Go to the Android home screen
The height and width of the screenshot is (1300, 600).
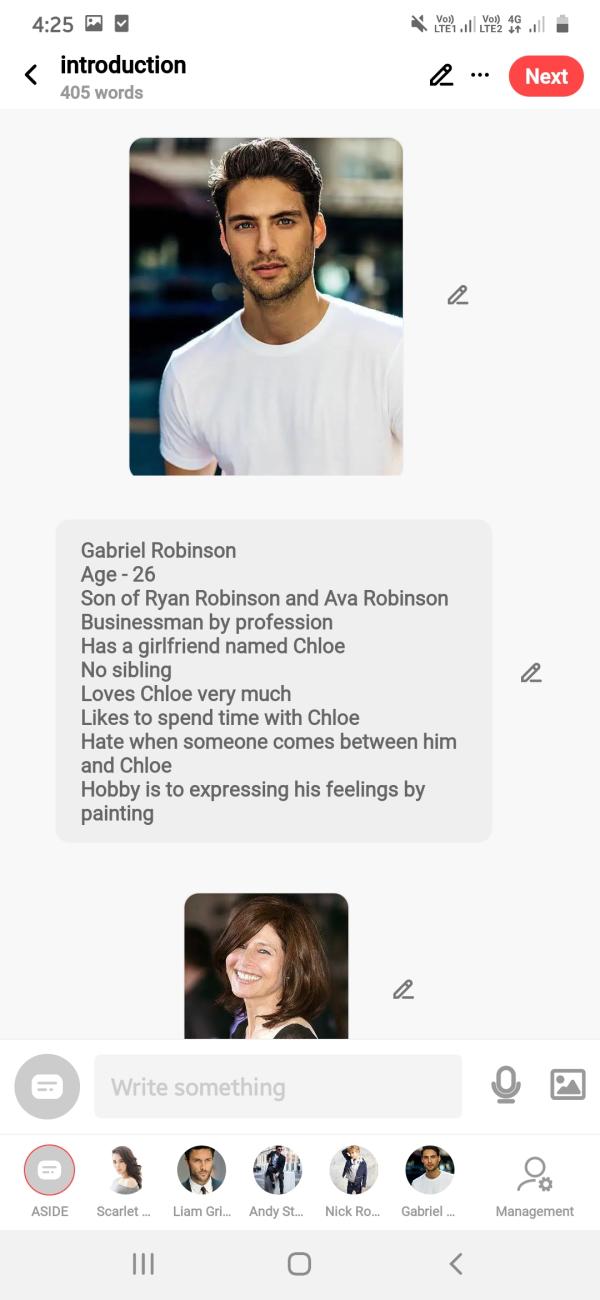(x=299, y=1264)
